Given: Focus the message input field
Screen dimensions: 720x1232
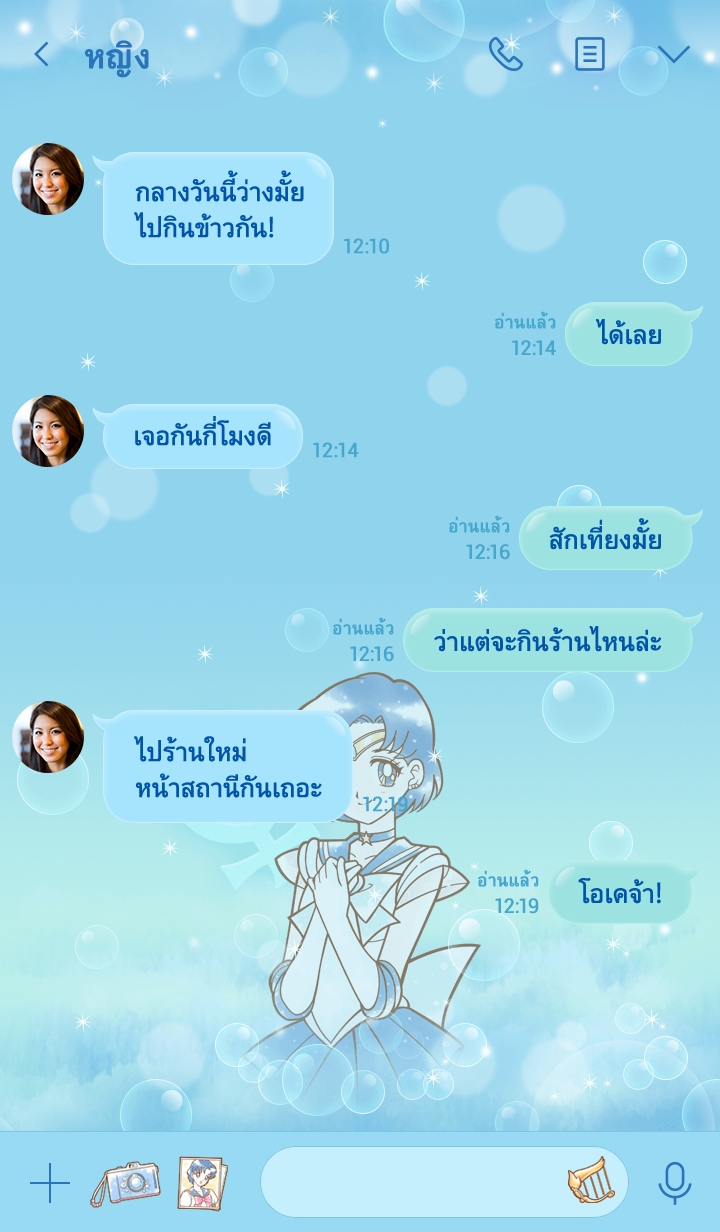Looking at the screenshot, I should 410,1183.
